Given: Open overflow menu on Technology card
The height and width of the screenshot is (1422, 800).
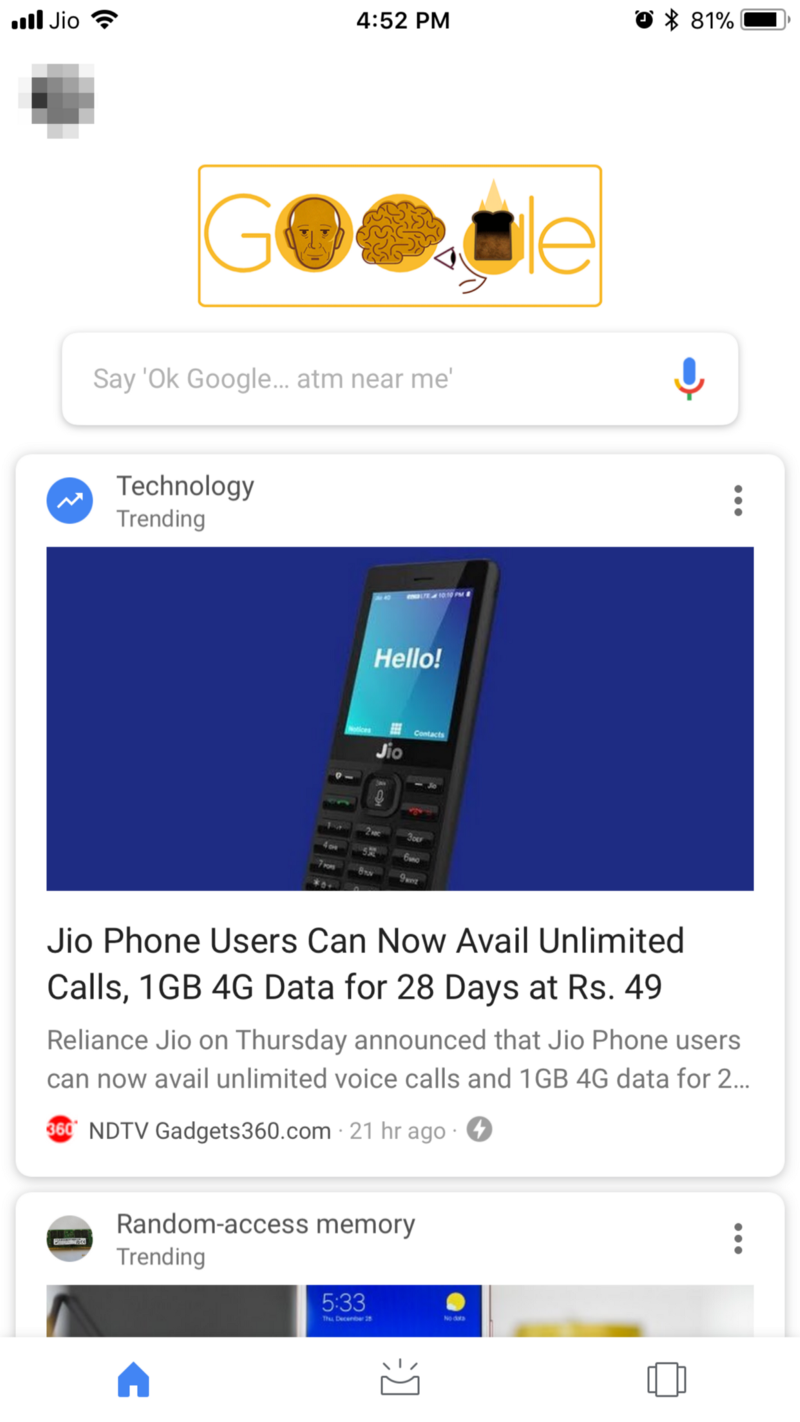Looking at the screenshot, I should click(737, 500).
